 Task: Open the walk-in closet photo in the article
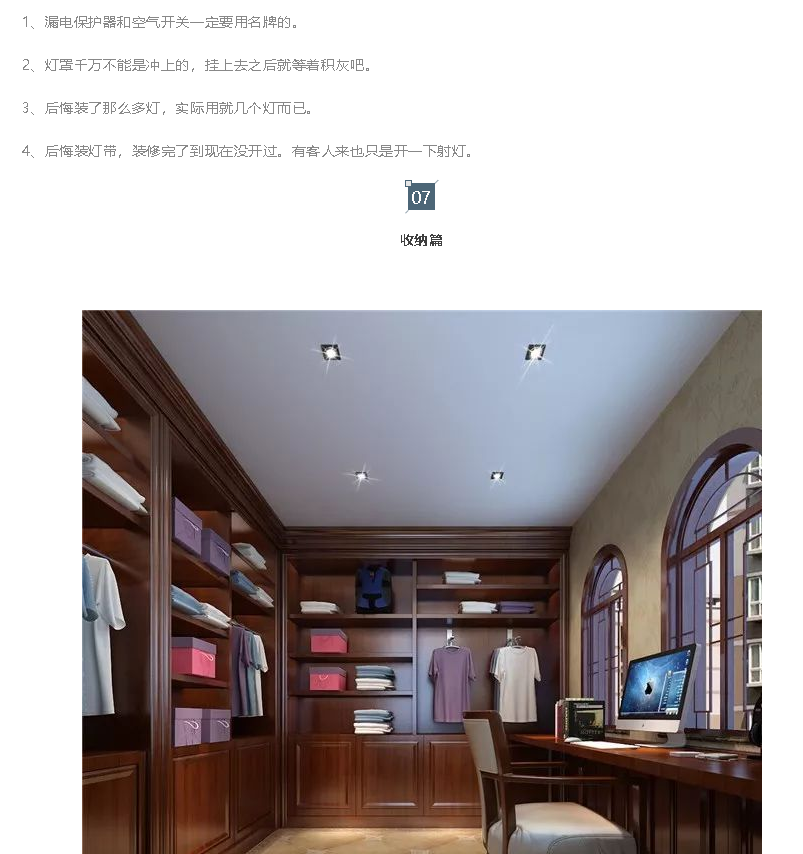point(421,580)
